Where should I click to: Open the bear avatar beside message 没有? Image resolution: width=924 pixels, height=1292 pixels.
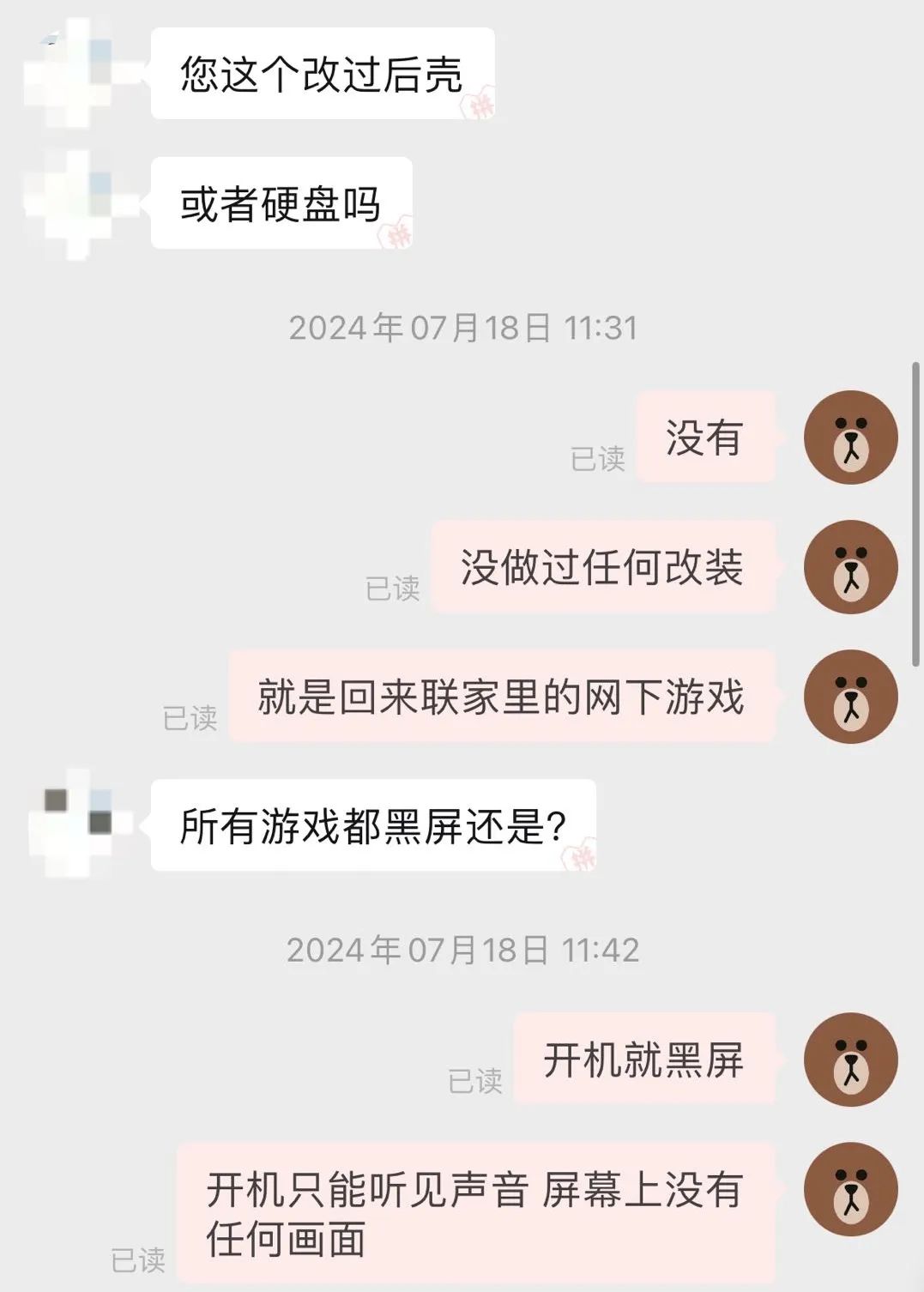point(850,438)
